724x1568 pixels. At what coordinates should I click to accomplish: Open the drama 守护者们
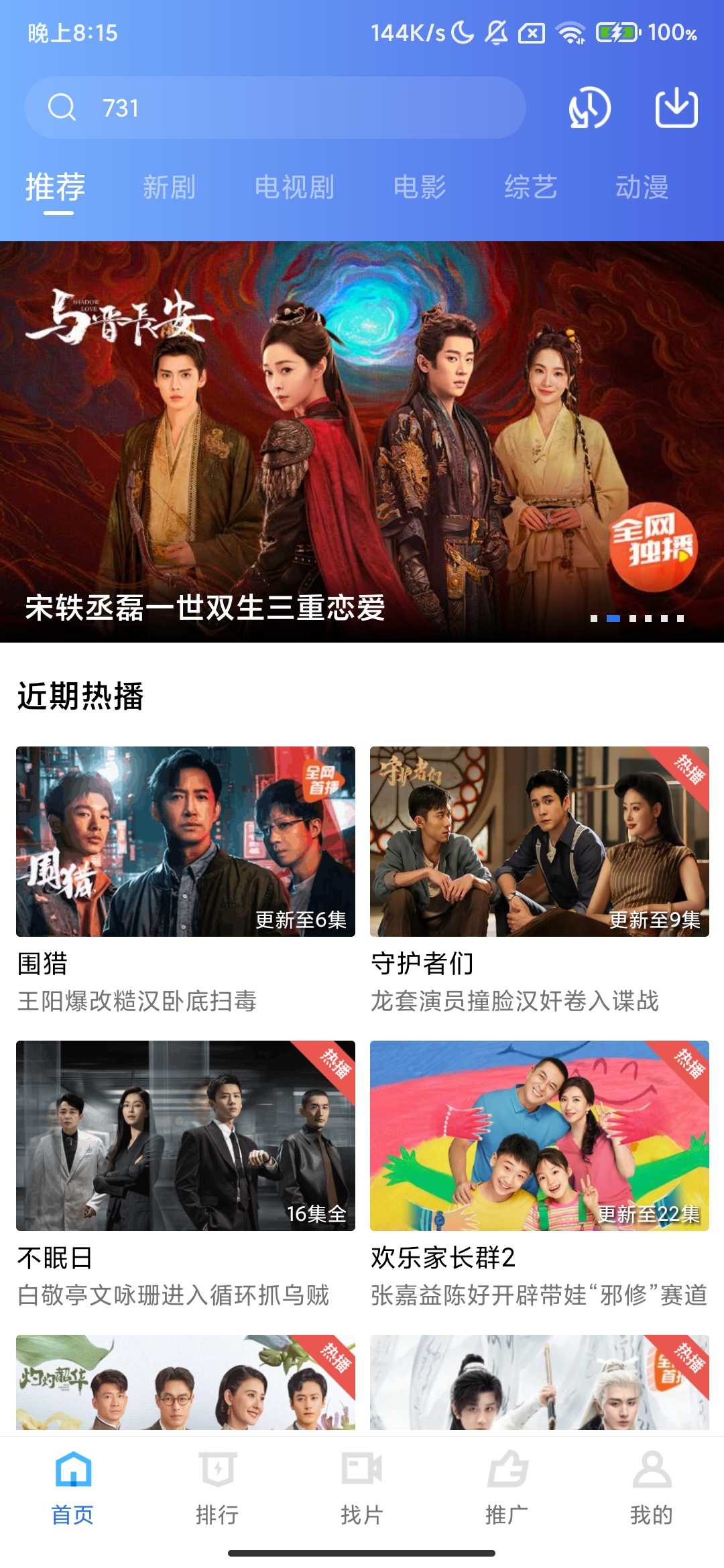(539, 842)
